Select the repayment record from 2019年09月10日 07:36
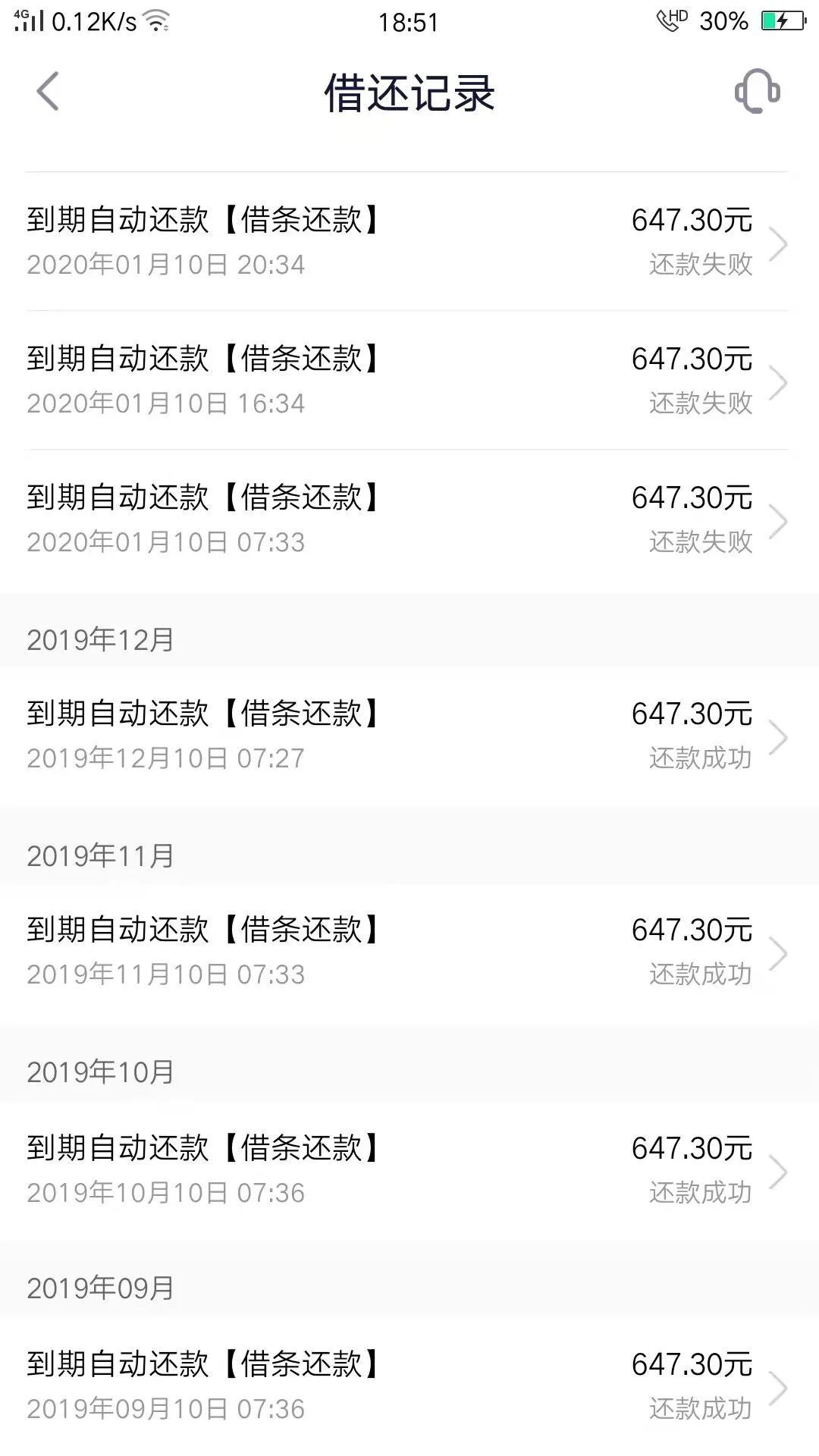This screenshot has height=1456, width=819. [x=409, y=1386]
